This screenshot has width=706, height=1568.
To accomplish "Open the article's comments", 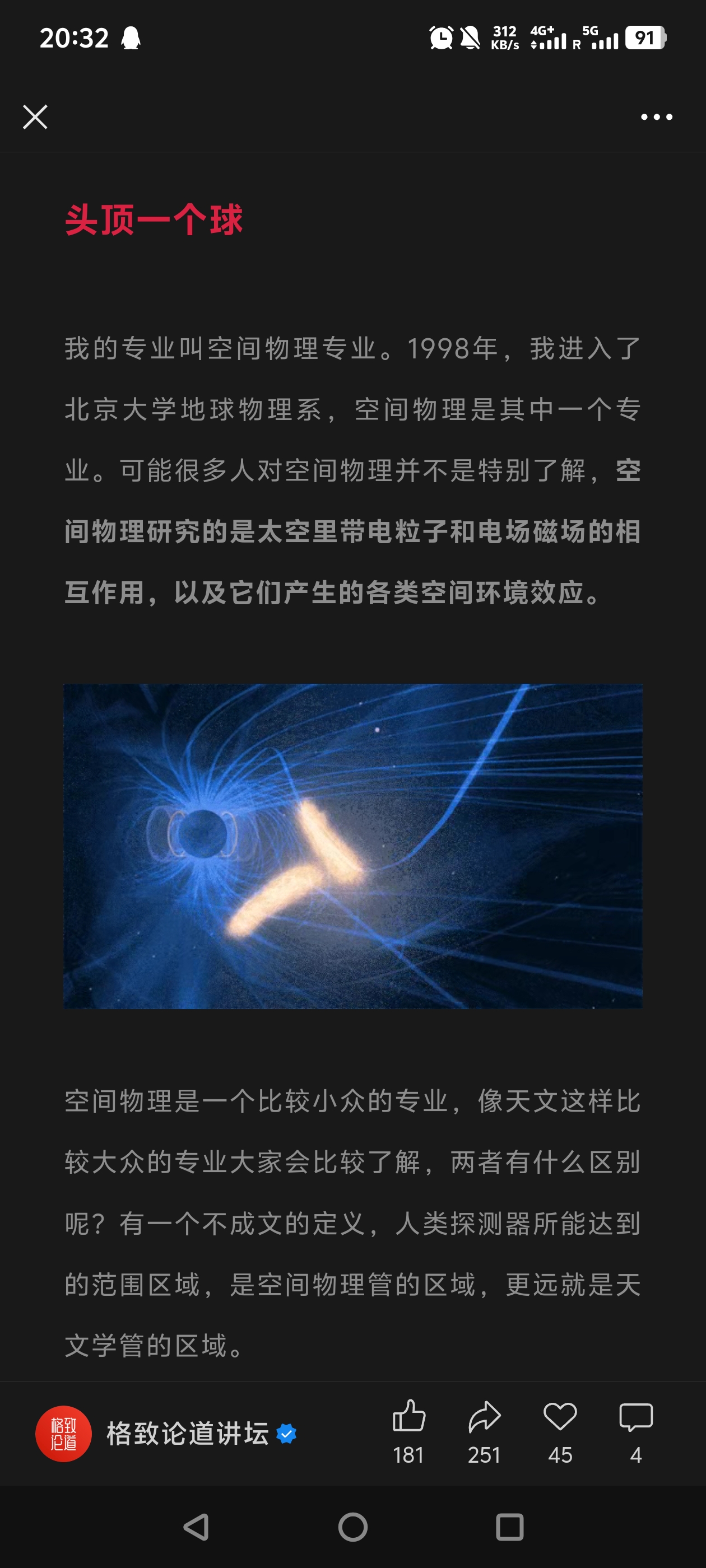I will (635, 1417).
